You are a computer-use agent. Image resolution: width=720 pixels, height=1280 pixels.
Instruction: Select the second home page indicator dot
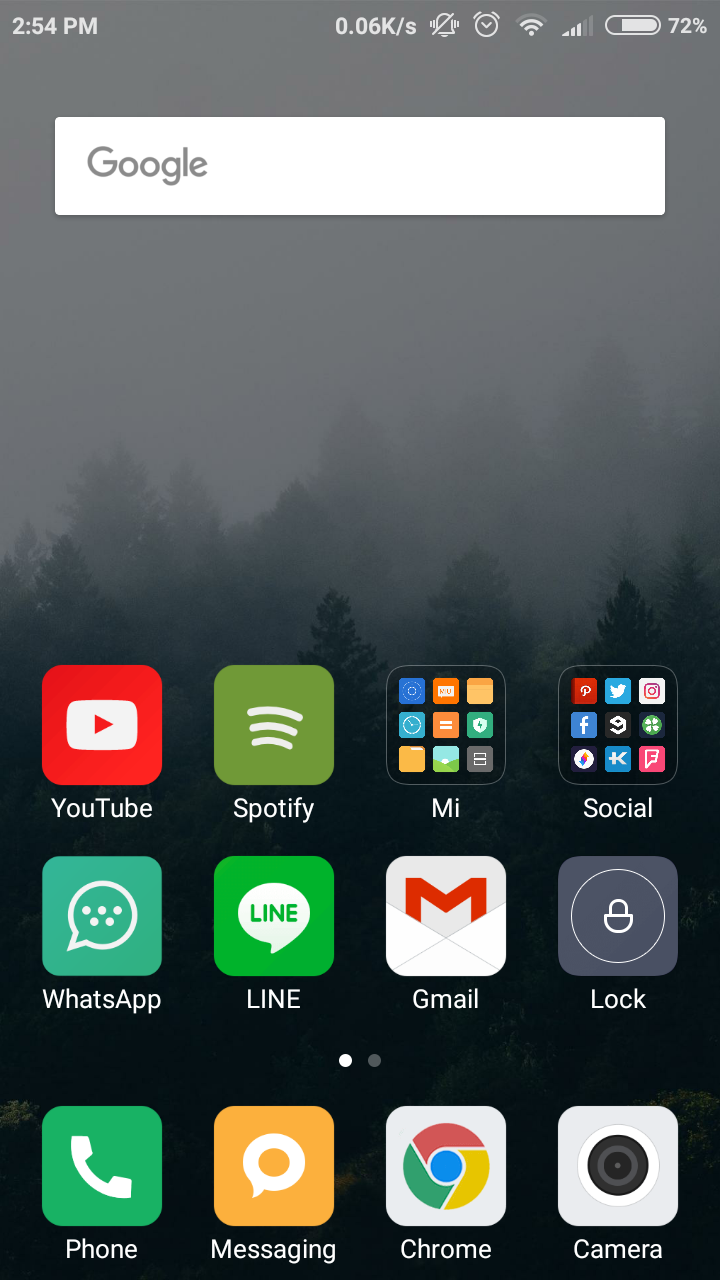click(374, 1061)
